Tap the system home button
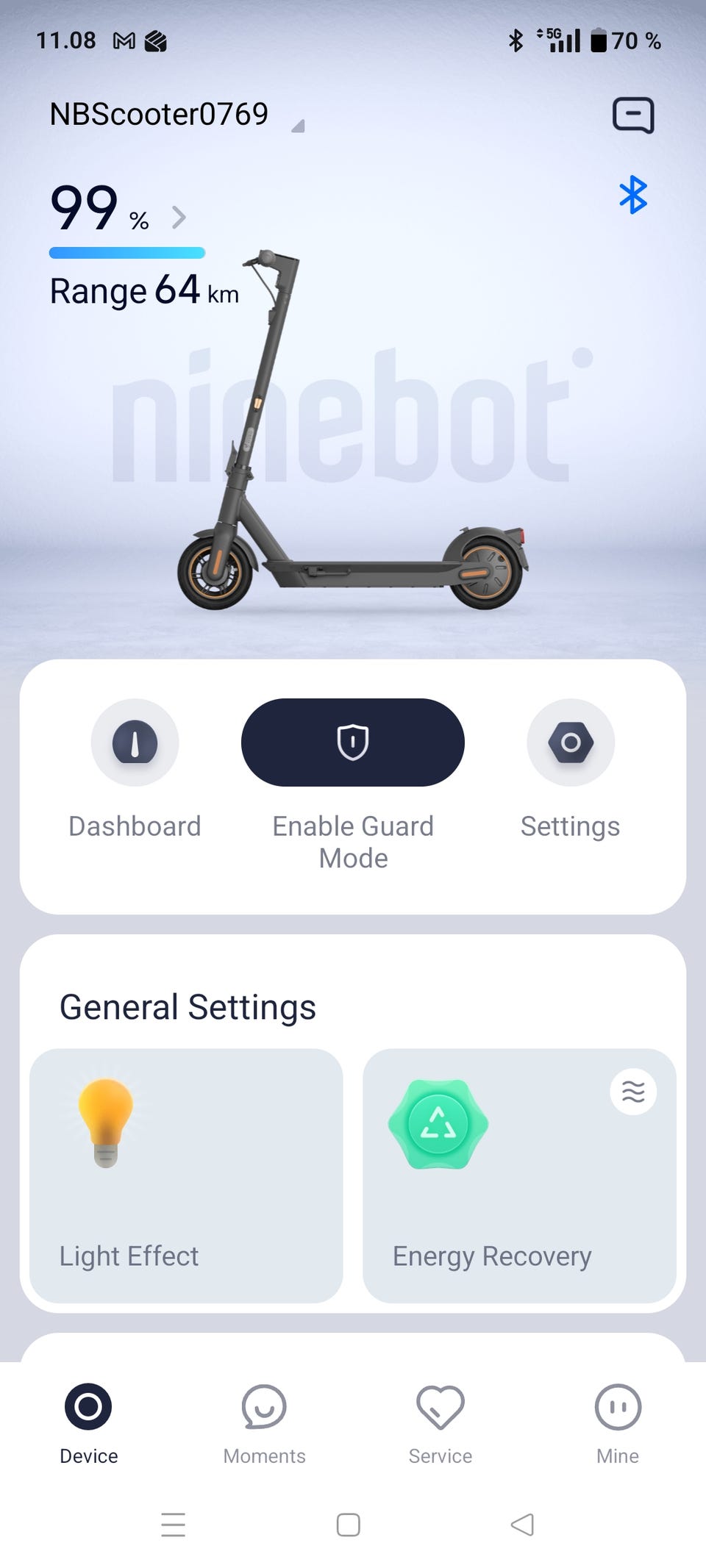 click(x=349, y=1525)
